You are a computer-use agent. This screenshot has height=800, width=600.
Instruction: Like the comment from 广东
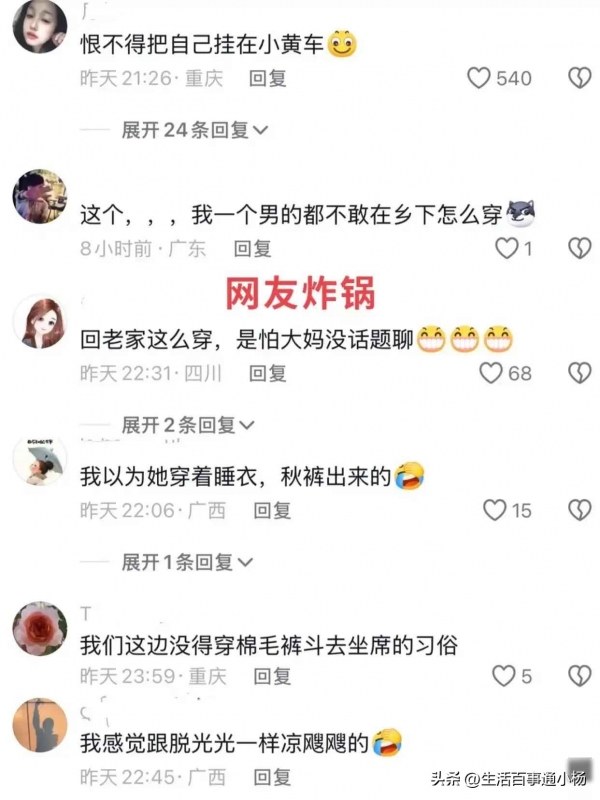pos(508,248)
